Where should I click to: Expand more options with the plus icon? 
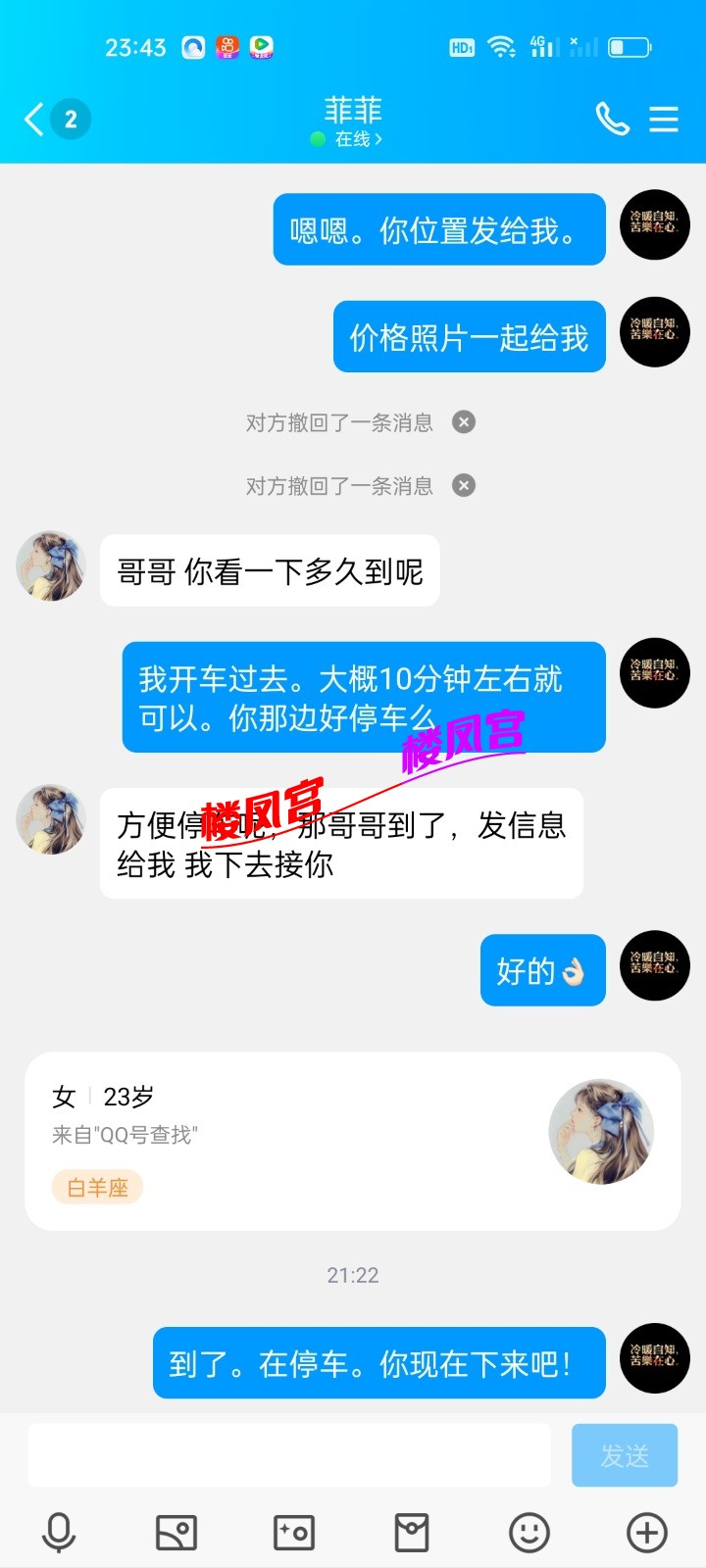(x=647, y=1533)
